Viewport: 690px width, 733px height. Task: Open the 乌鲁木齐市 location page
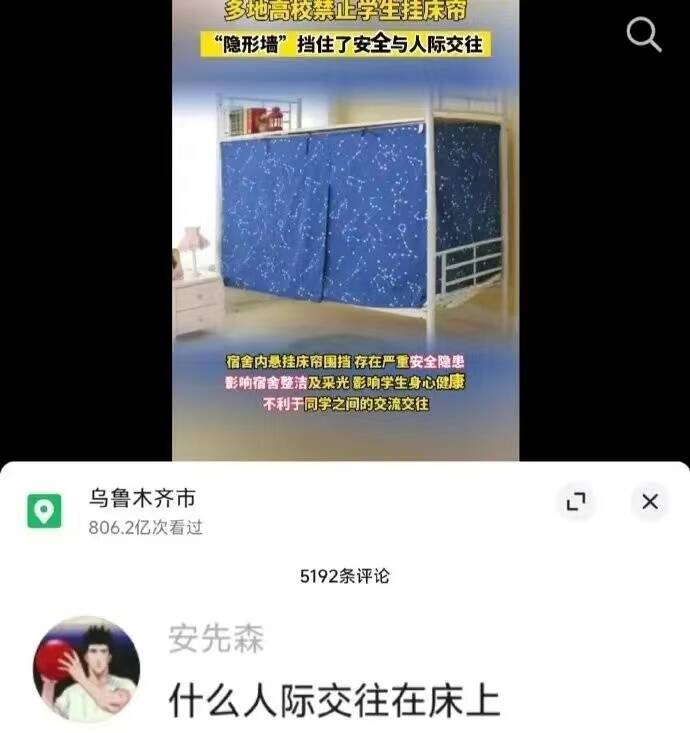141,497
